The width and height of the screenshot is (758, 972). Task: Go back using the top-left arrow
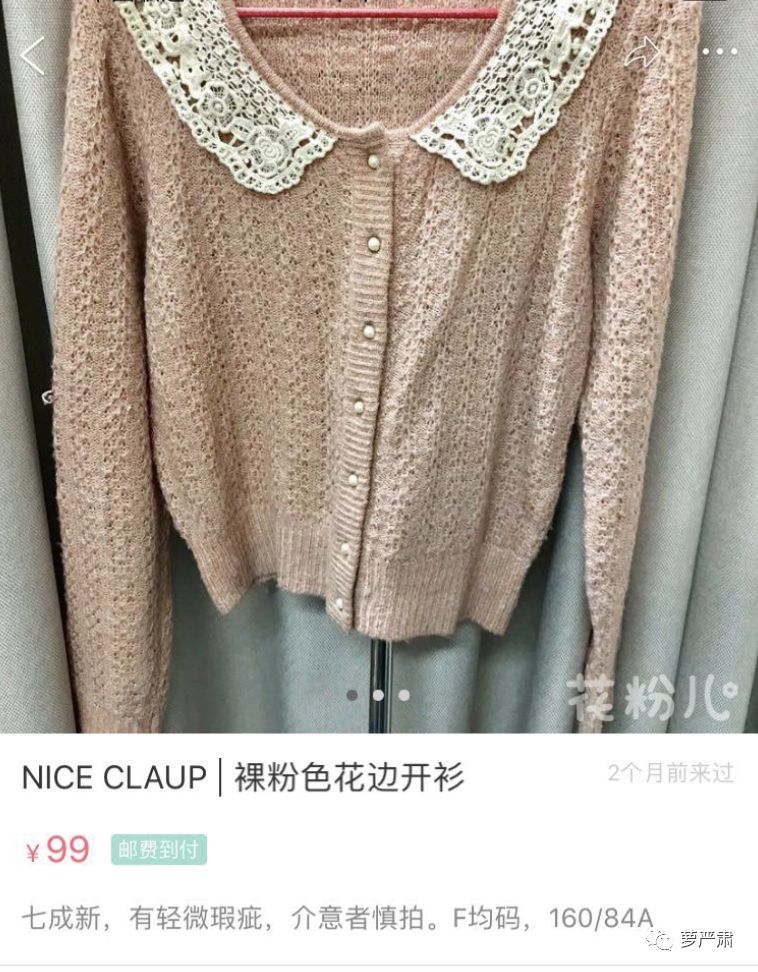coord(32,55)
